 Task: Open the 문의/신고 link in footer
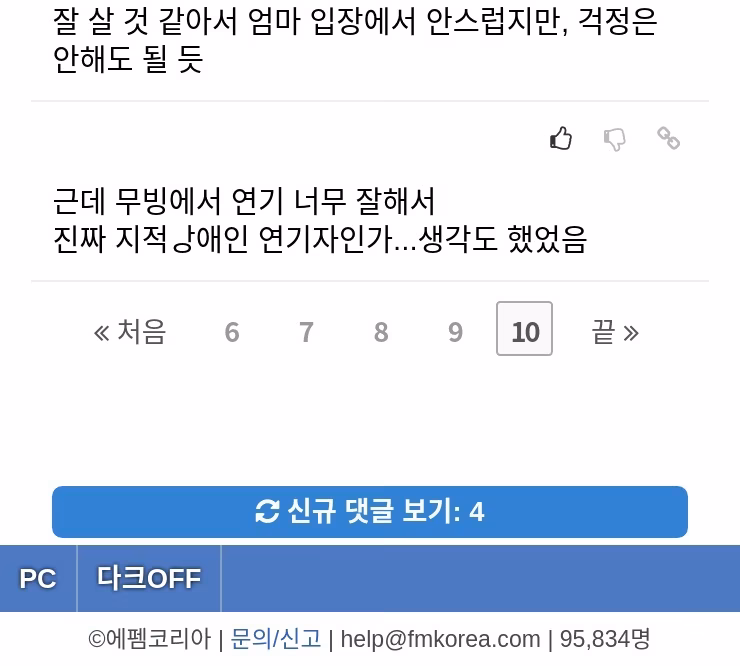click(276, 639)
